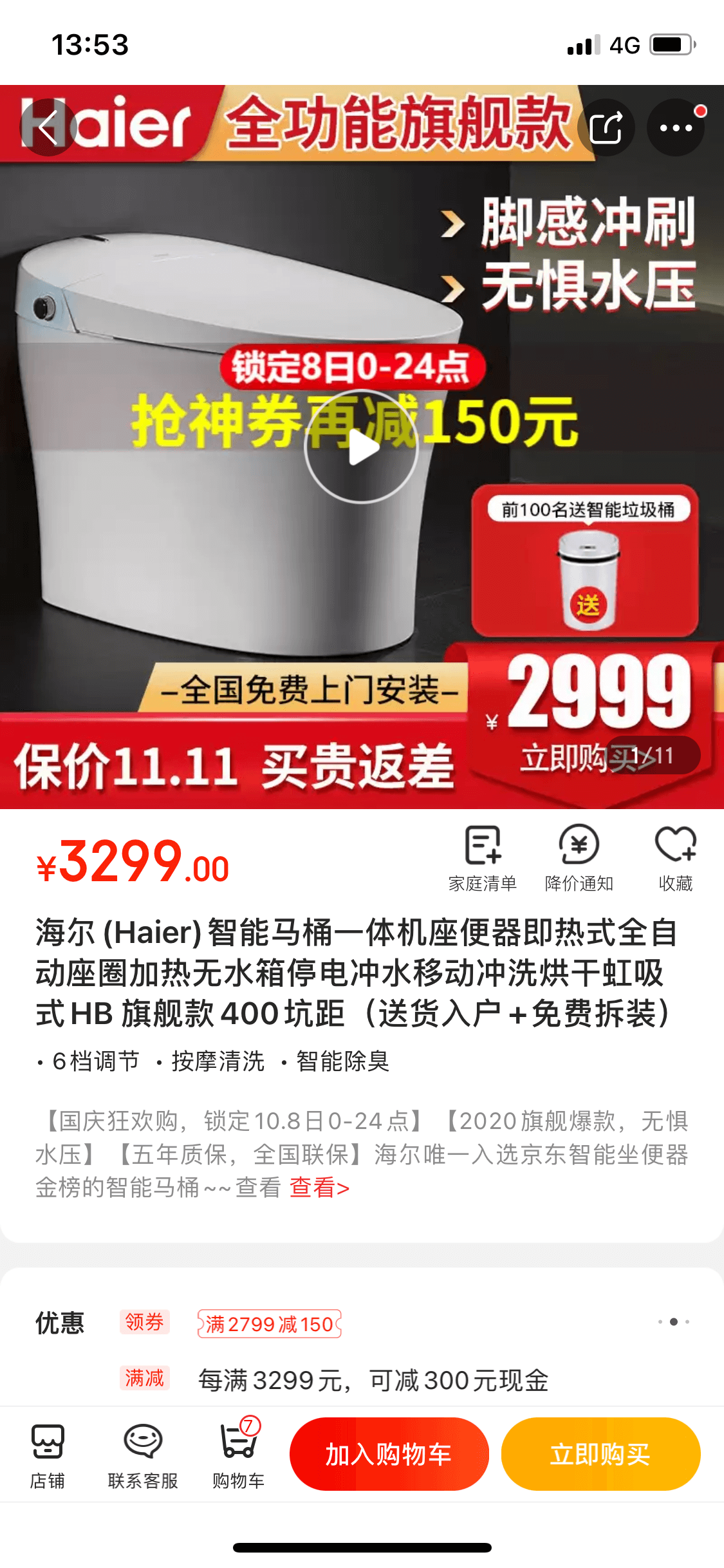Open the three-dot overflow menu
Image resolution: width=724 pixels, height=1568 pixels.
coord(676,127)
